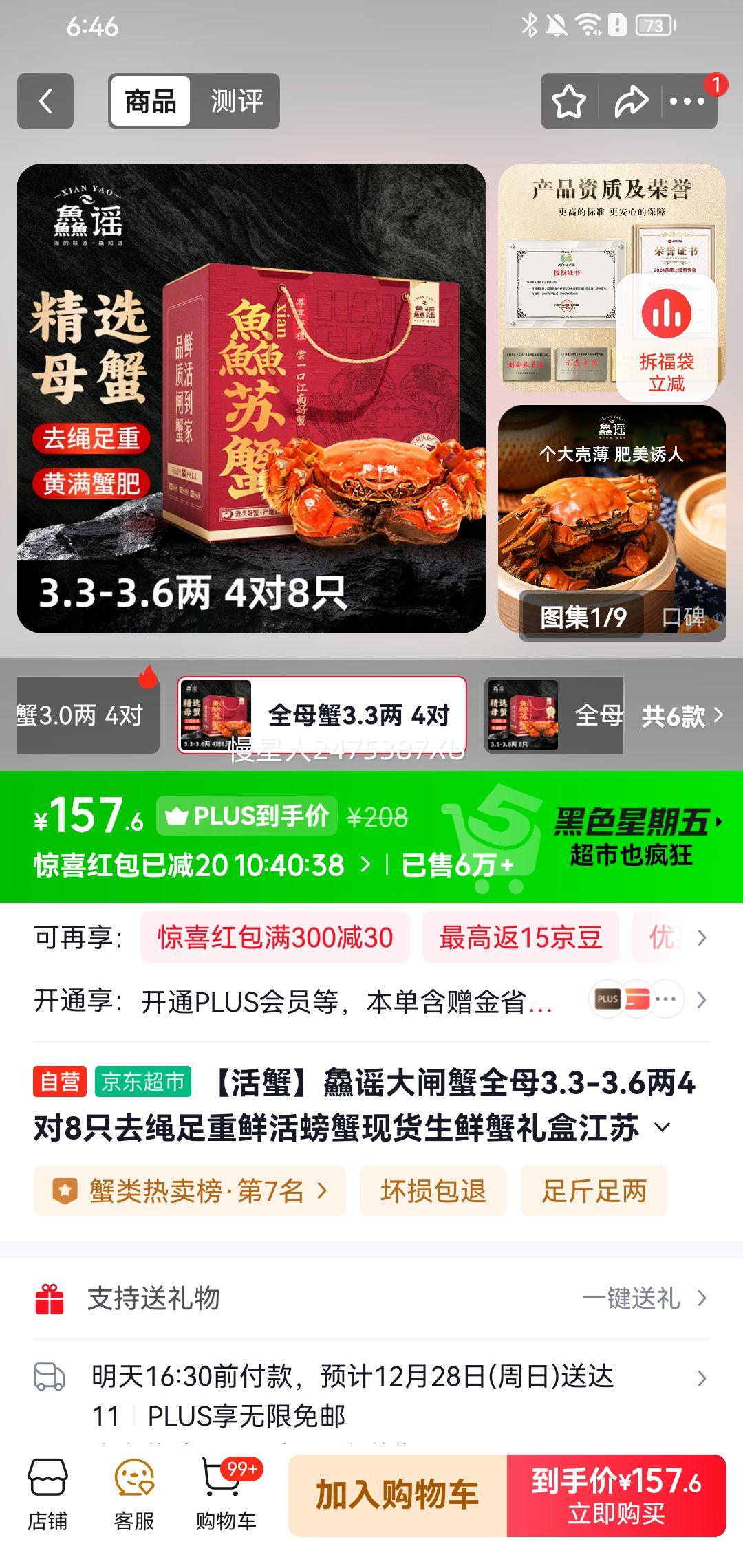743x1568 pixels.
Task: Tap the gift icon beside 支持送礼物
Action: 50,1298
